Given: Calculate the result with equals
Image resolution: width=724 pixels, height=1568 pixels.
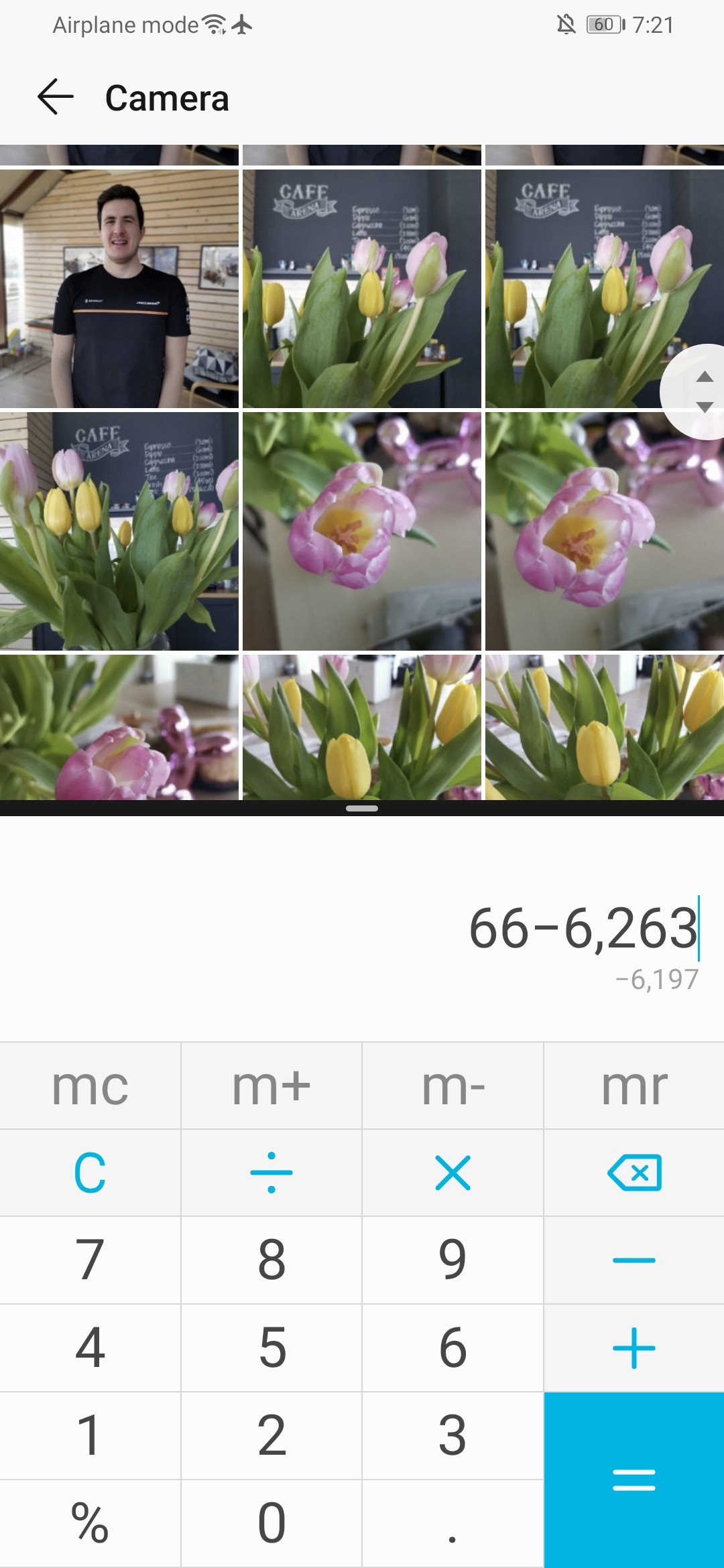Looking at the screenshot, I should (x=634, y=1480).
